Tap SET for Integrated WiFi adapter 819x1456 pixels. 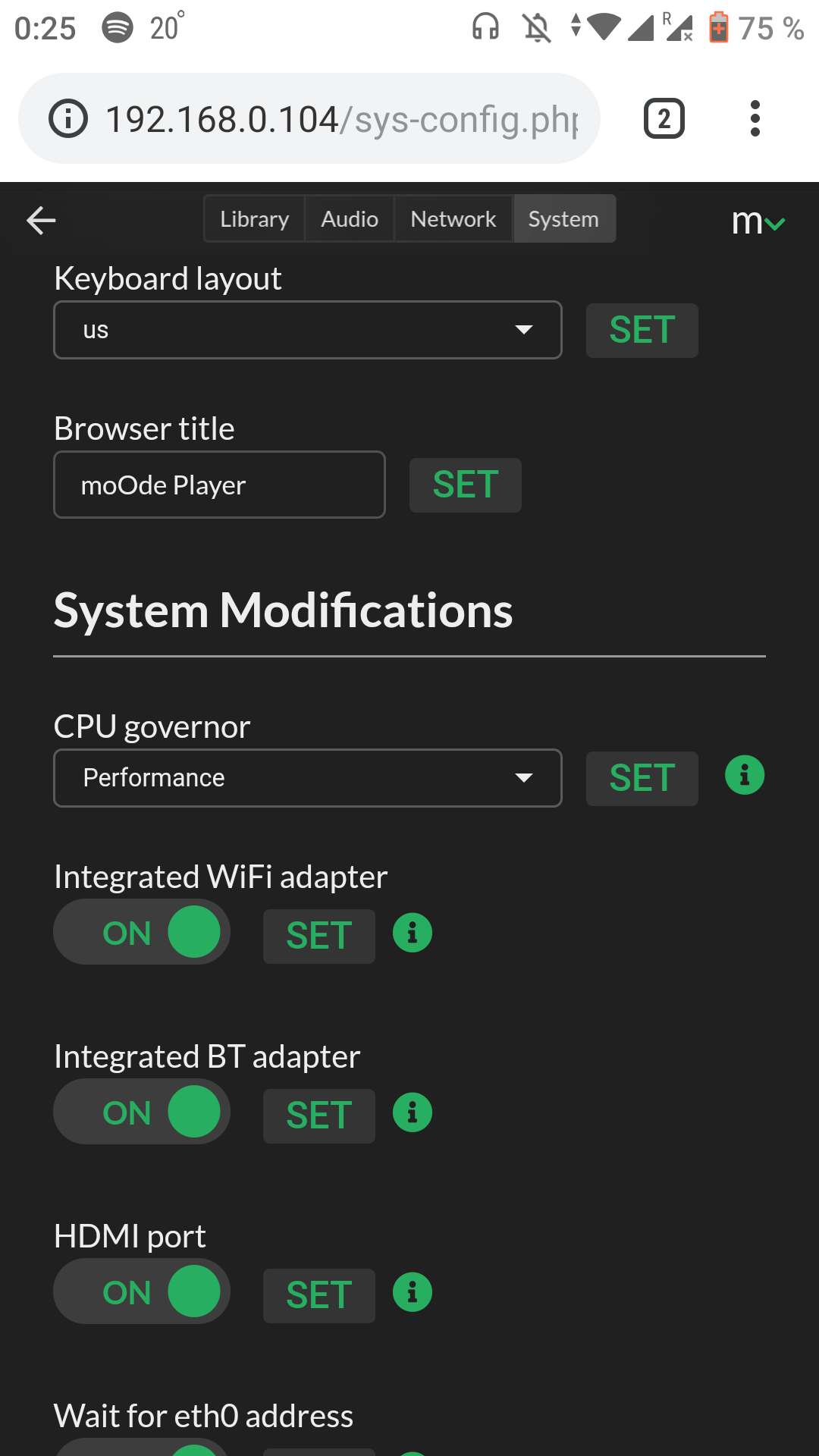[319, 937]
